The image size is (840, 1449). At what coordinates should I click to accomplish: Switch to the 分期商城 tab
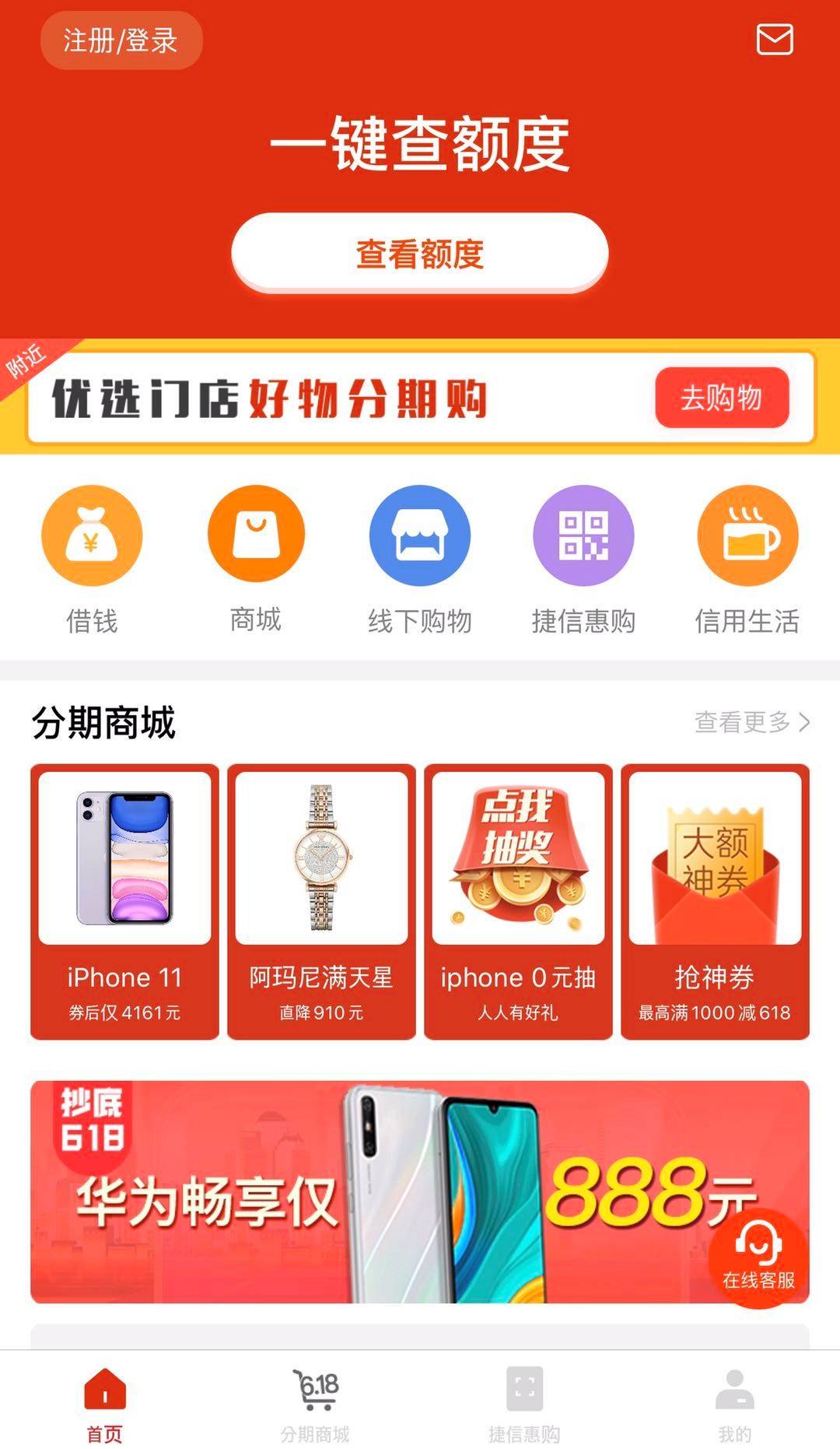(x=315, y=1403)
